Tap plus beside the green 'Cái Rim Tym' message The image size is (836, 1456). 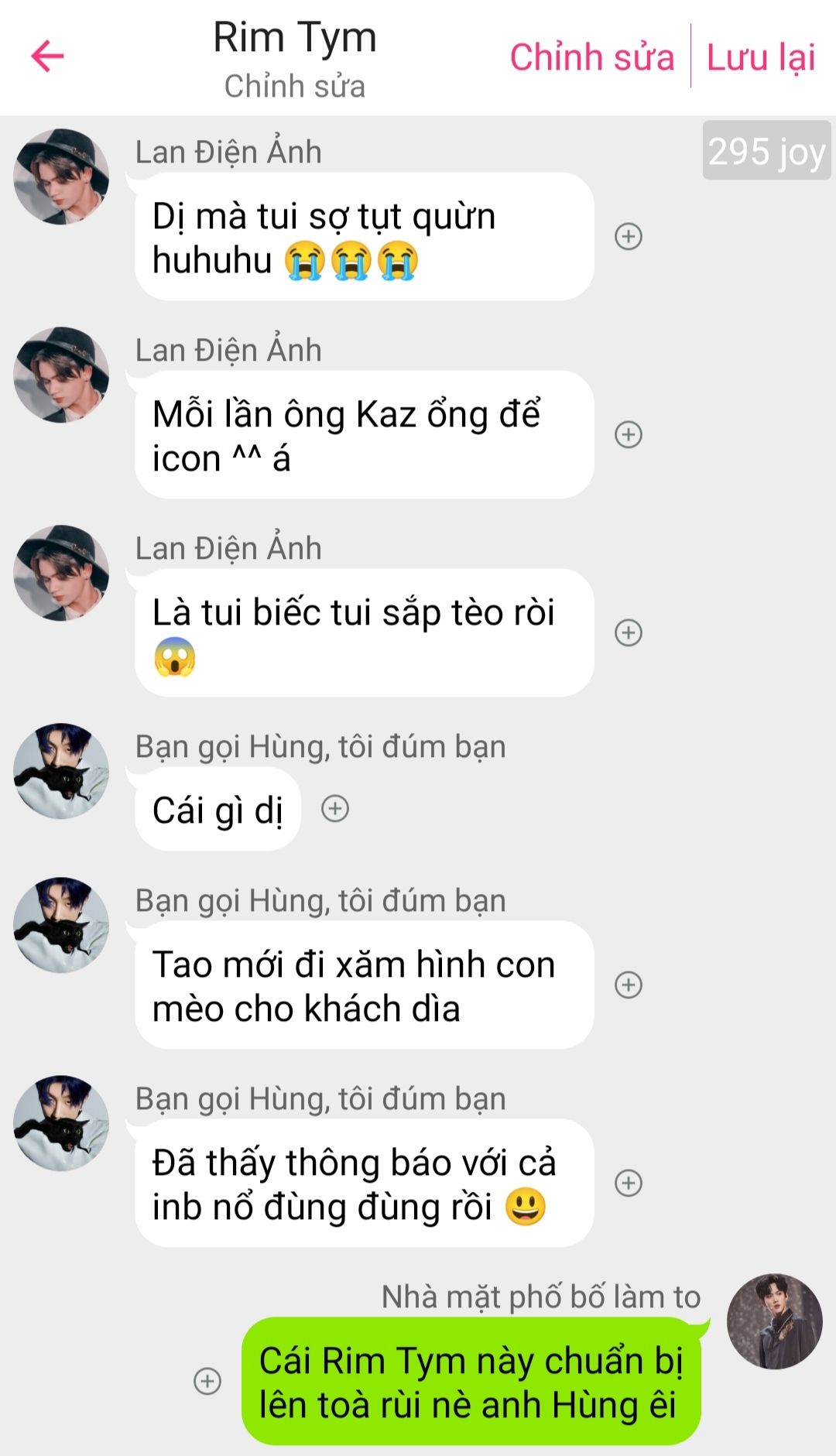(207, 1381)
